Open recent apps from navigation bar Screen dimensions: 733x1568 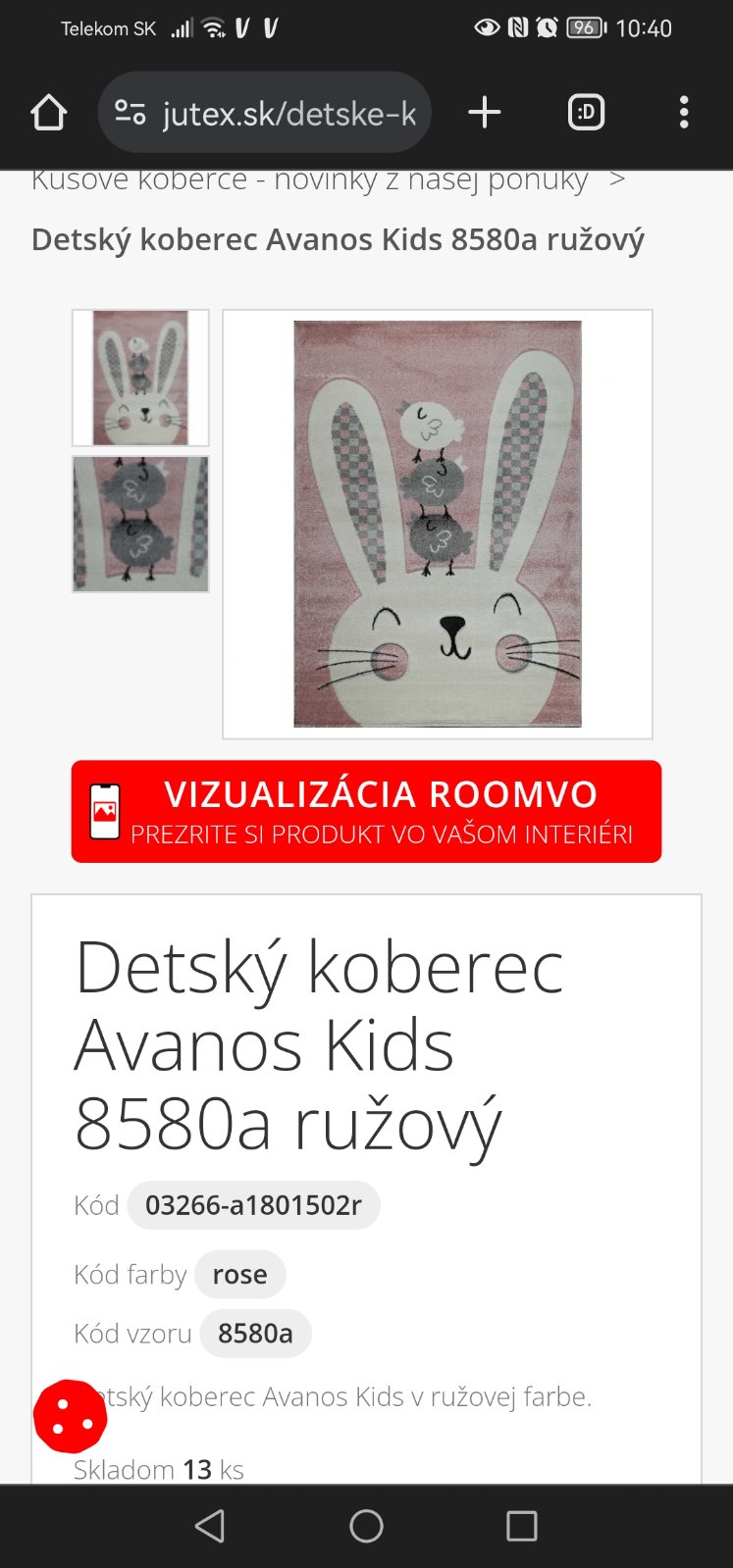click(x=521, y=1526)
